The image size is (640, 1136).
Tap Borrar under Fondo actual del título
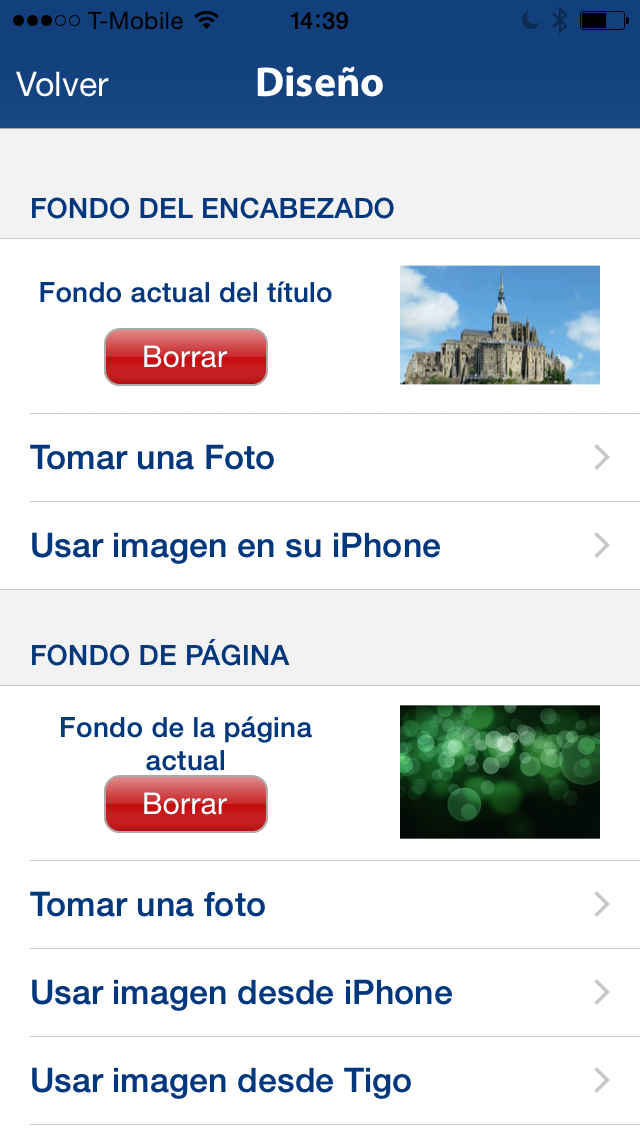click(x=186, y=357)
